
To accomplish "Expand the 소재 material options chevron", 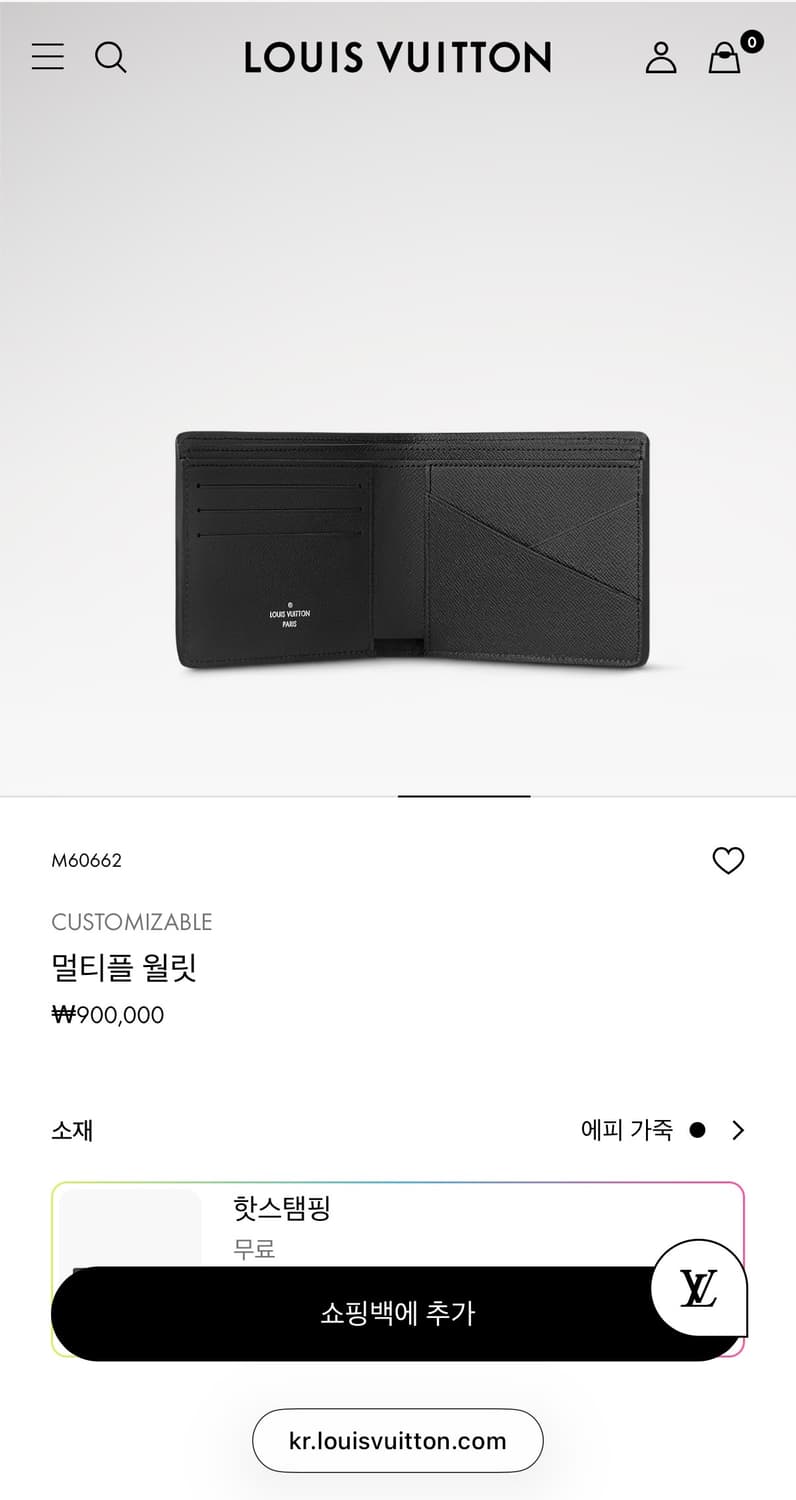I will (739, 1130).
